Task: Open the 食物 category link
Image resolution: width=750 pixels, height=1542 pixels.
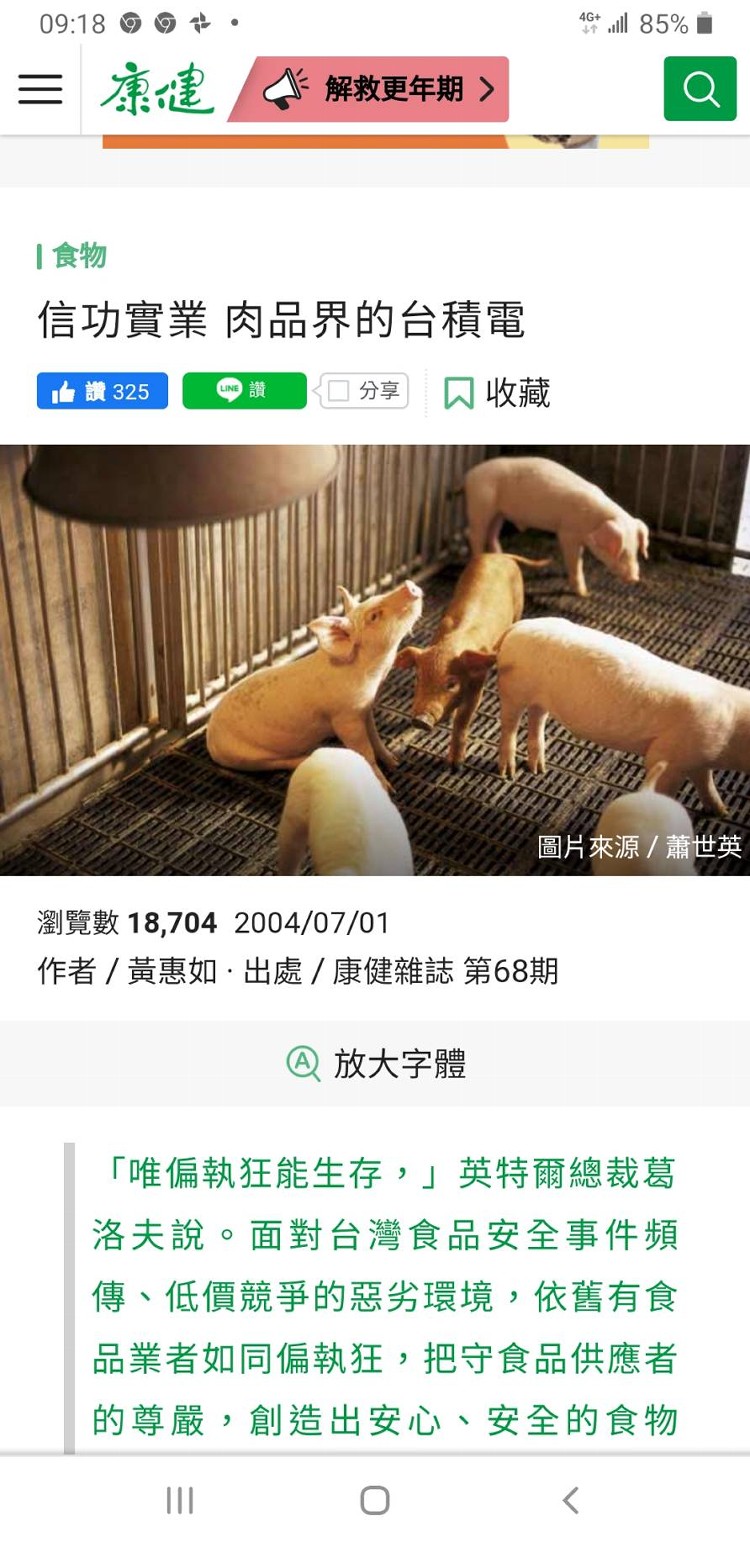Action: click(78, 256)
